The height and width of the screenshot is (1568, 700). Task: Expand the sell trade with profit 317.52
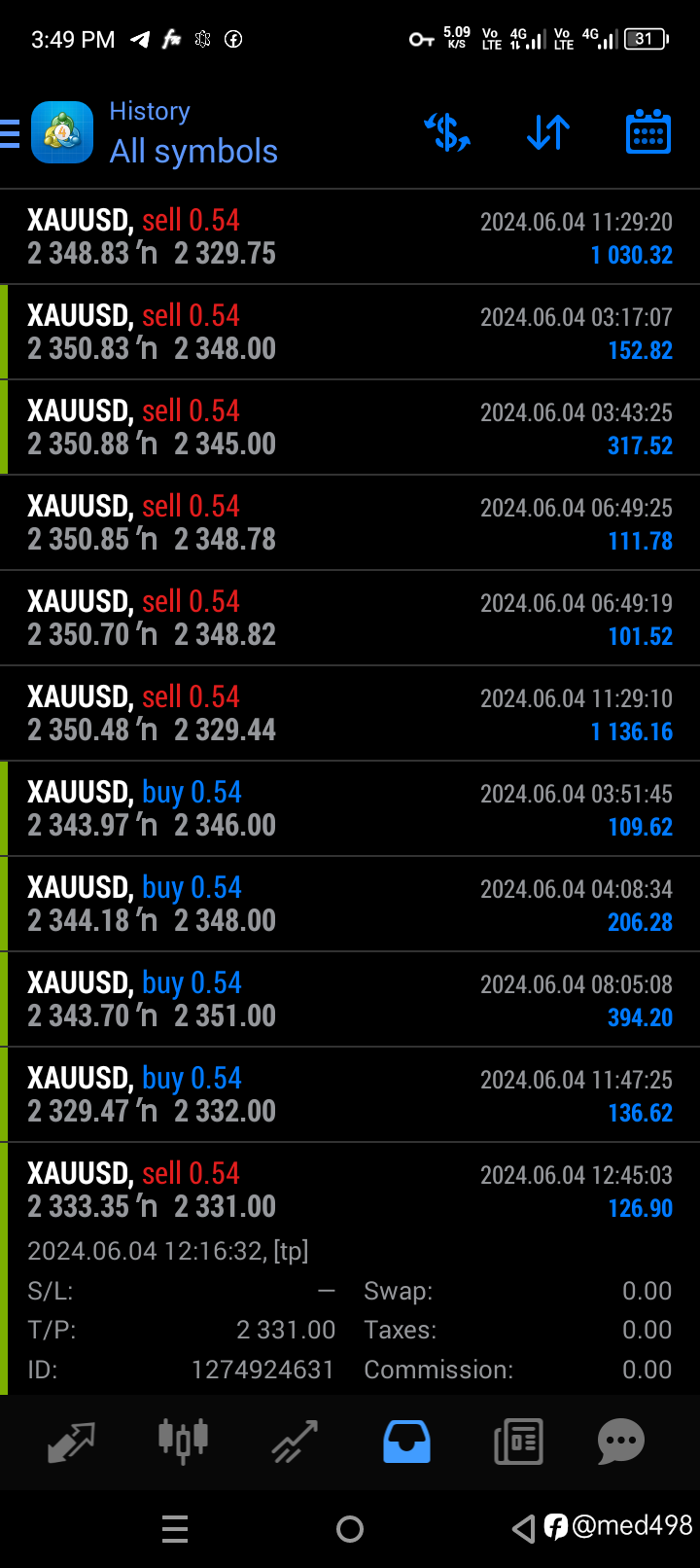tap(350, 428)
